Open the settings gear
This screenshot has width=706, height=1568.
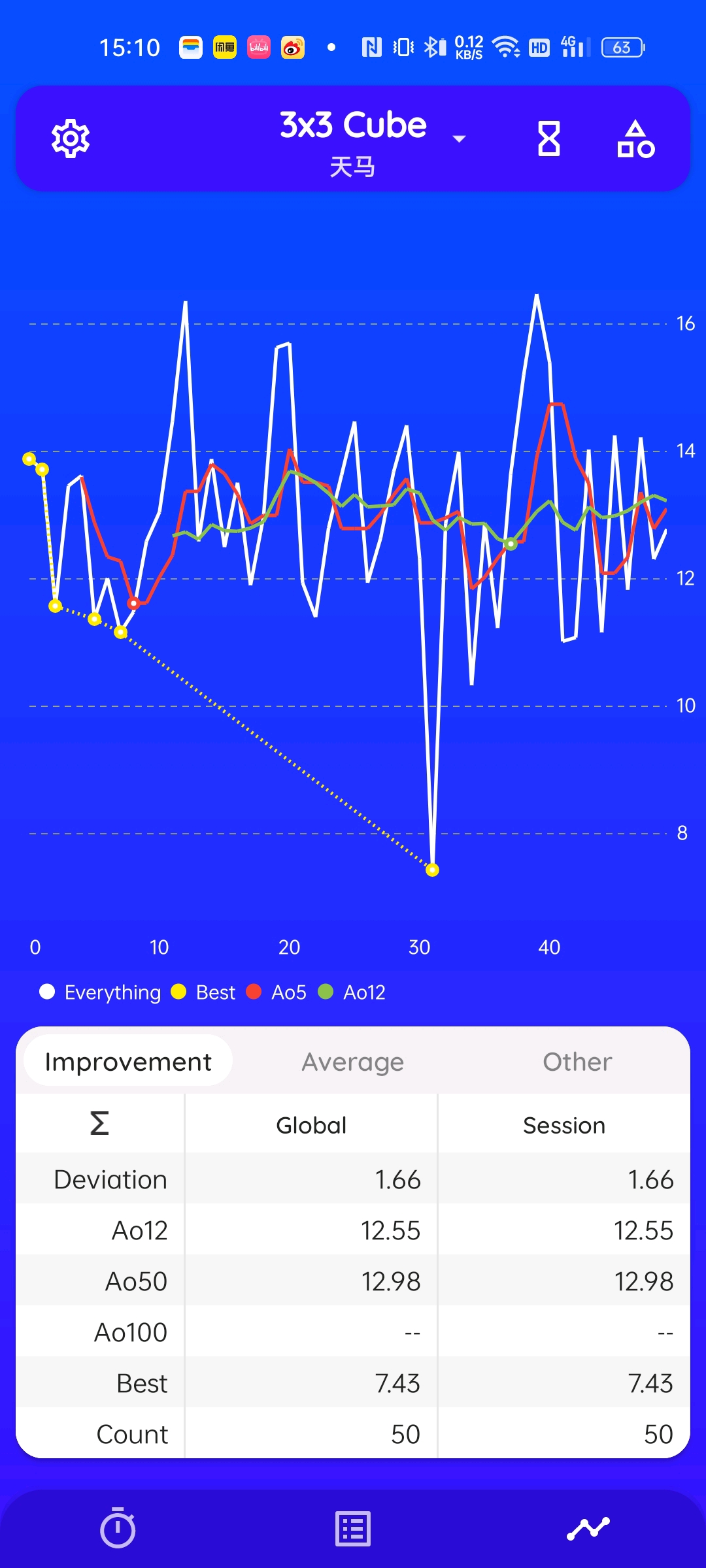[71, 139]
